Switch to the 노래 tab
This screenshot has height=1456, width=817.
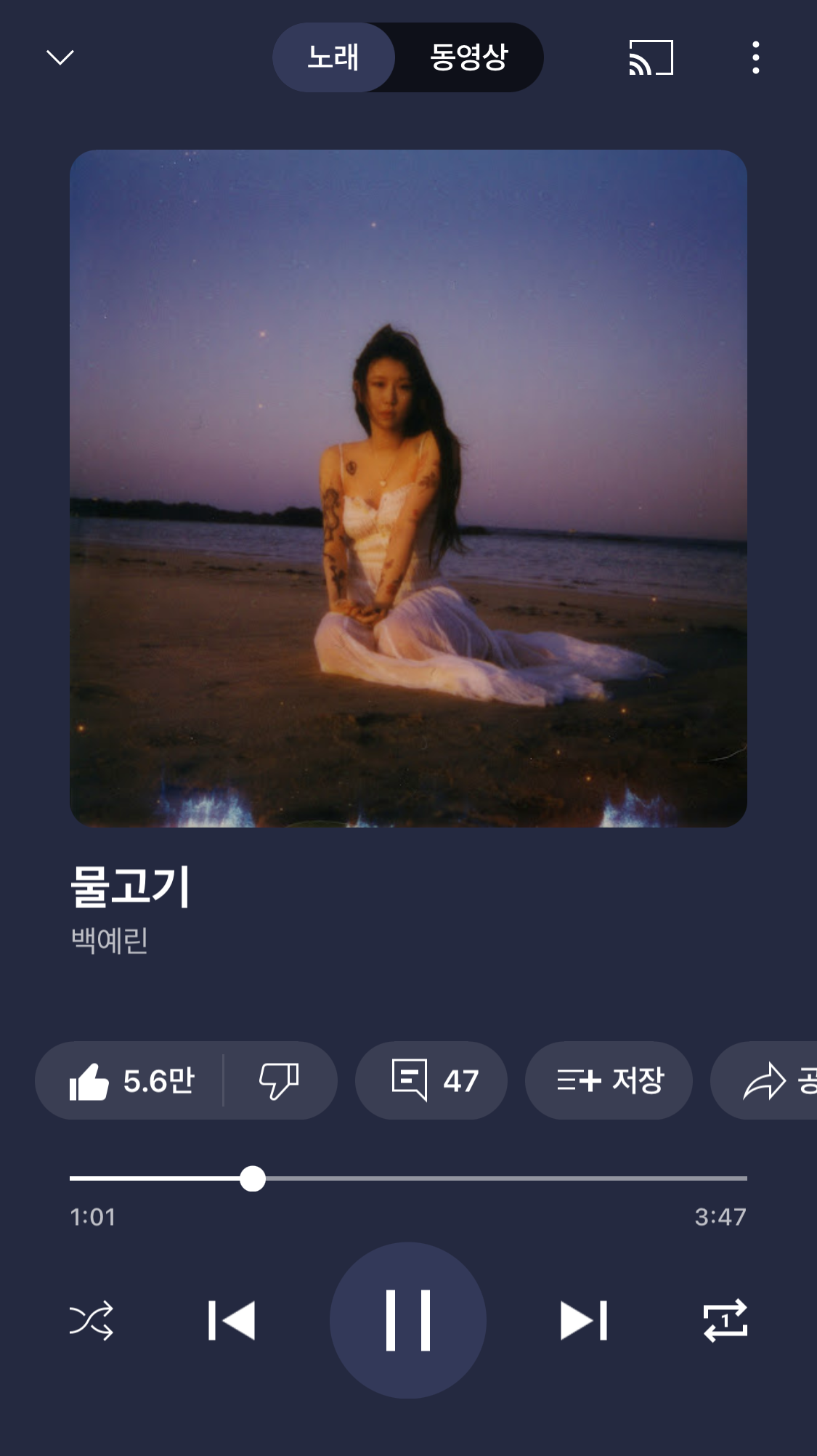point(333,57)
